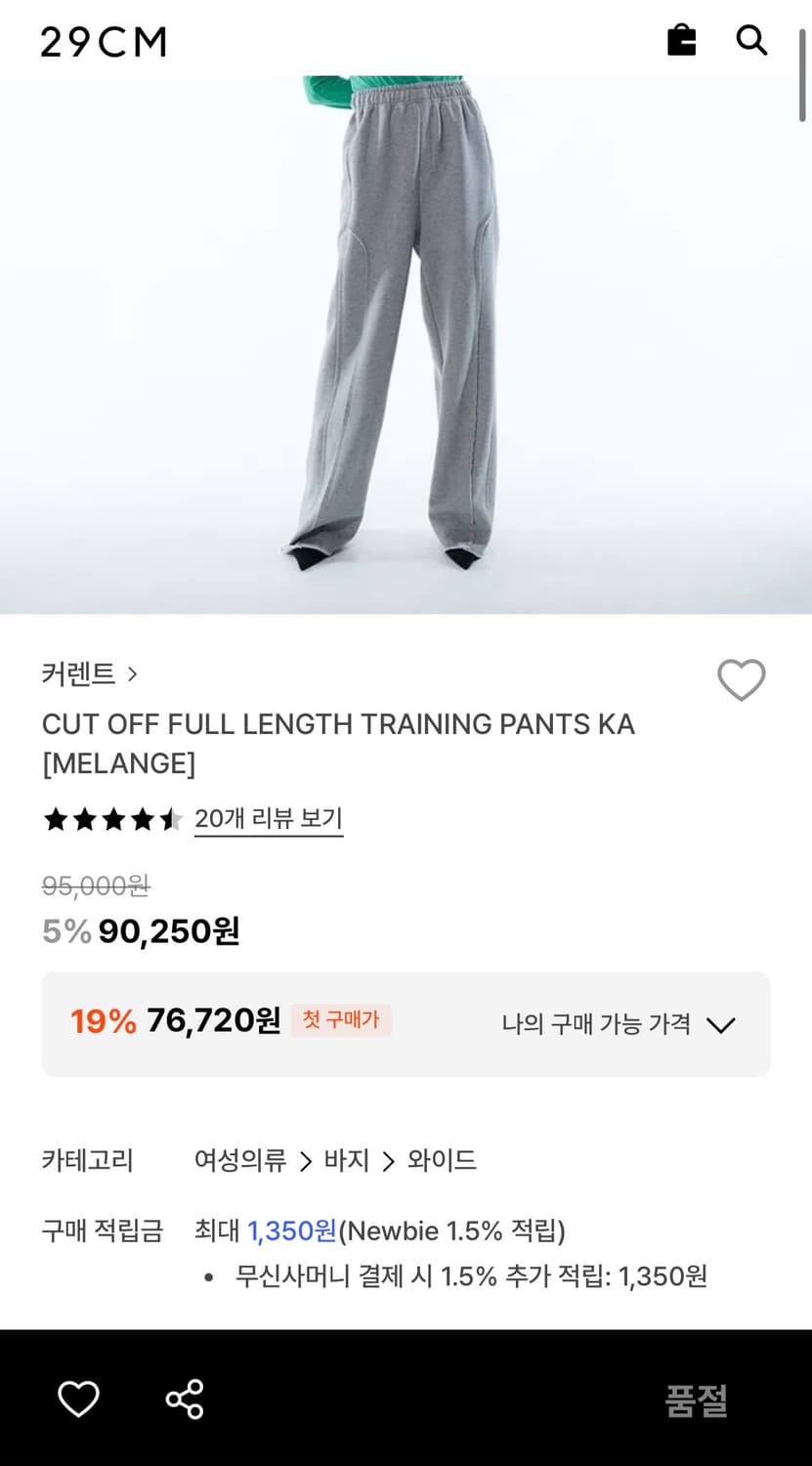Tap the 29CM logo to go home
The image size is (812, 1466).
[x=102, y=41]
